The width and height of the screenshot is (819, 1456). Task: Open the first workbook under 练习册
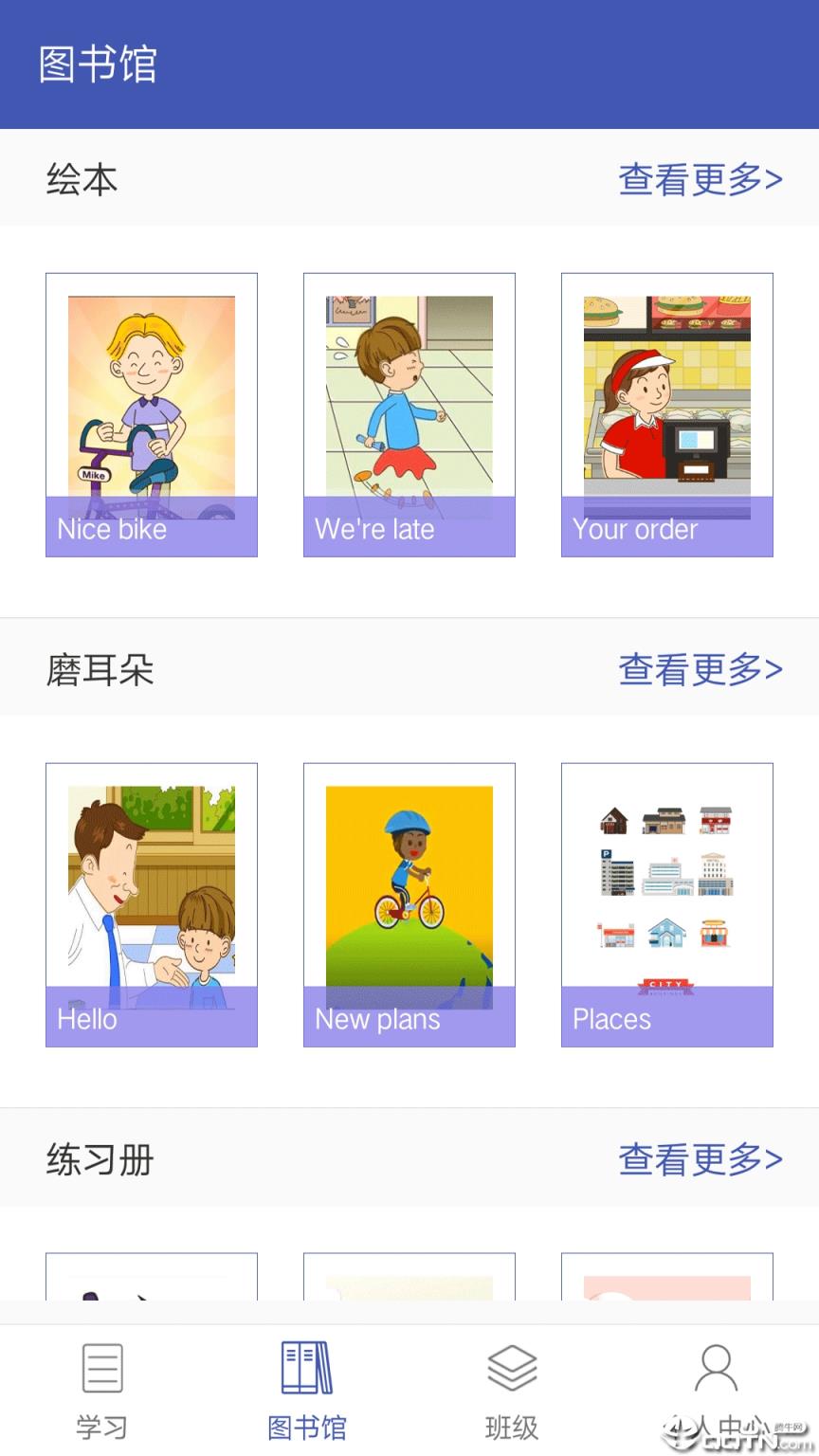pos(151,1280)
